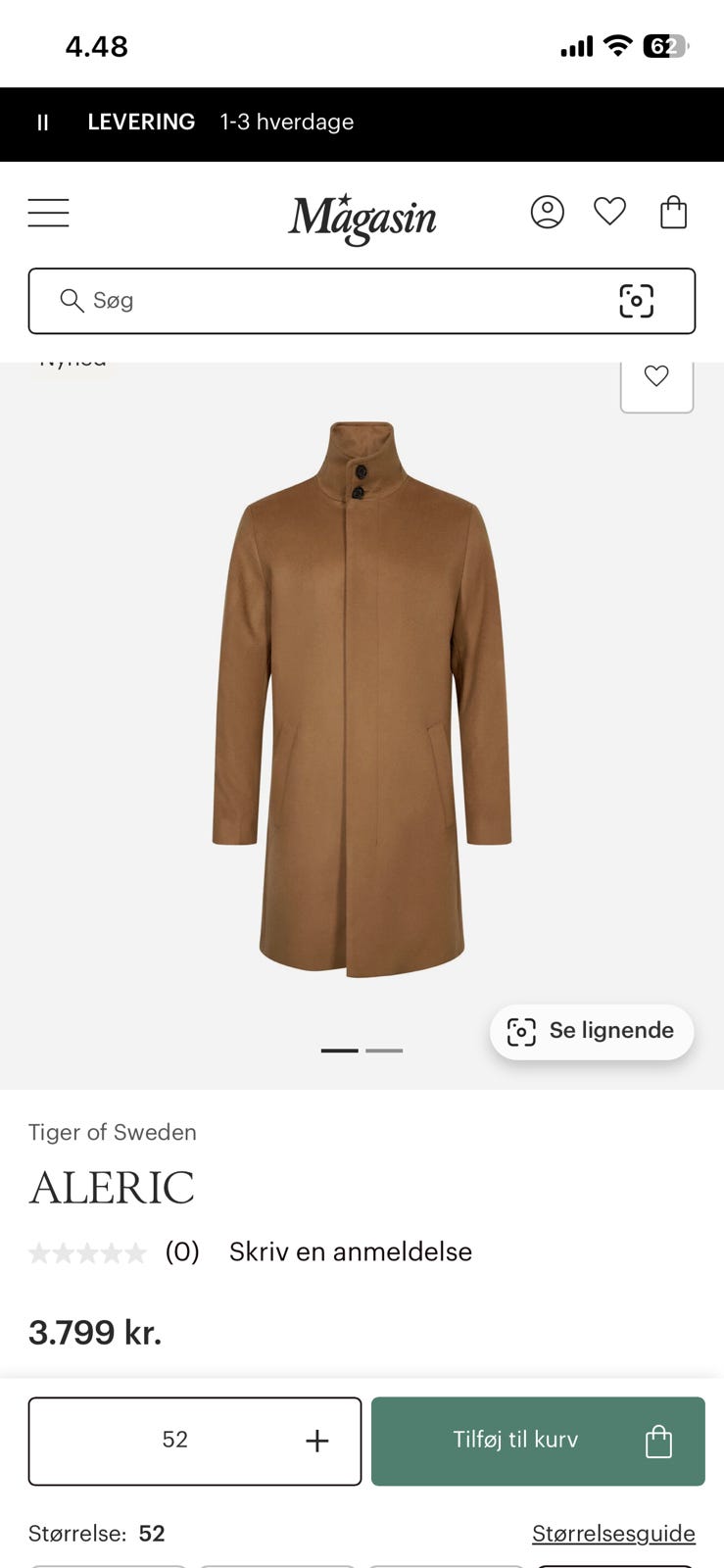The width and height of the screenshot is (724, 1568).
Task: Open the Størrelsesguide link
Action: click(x=613, y=1534)
